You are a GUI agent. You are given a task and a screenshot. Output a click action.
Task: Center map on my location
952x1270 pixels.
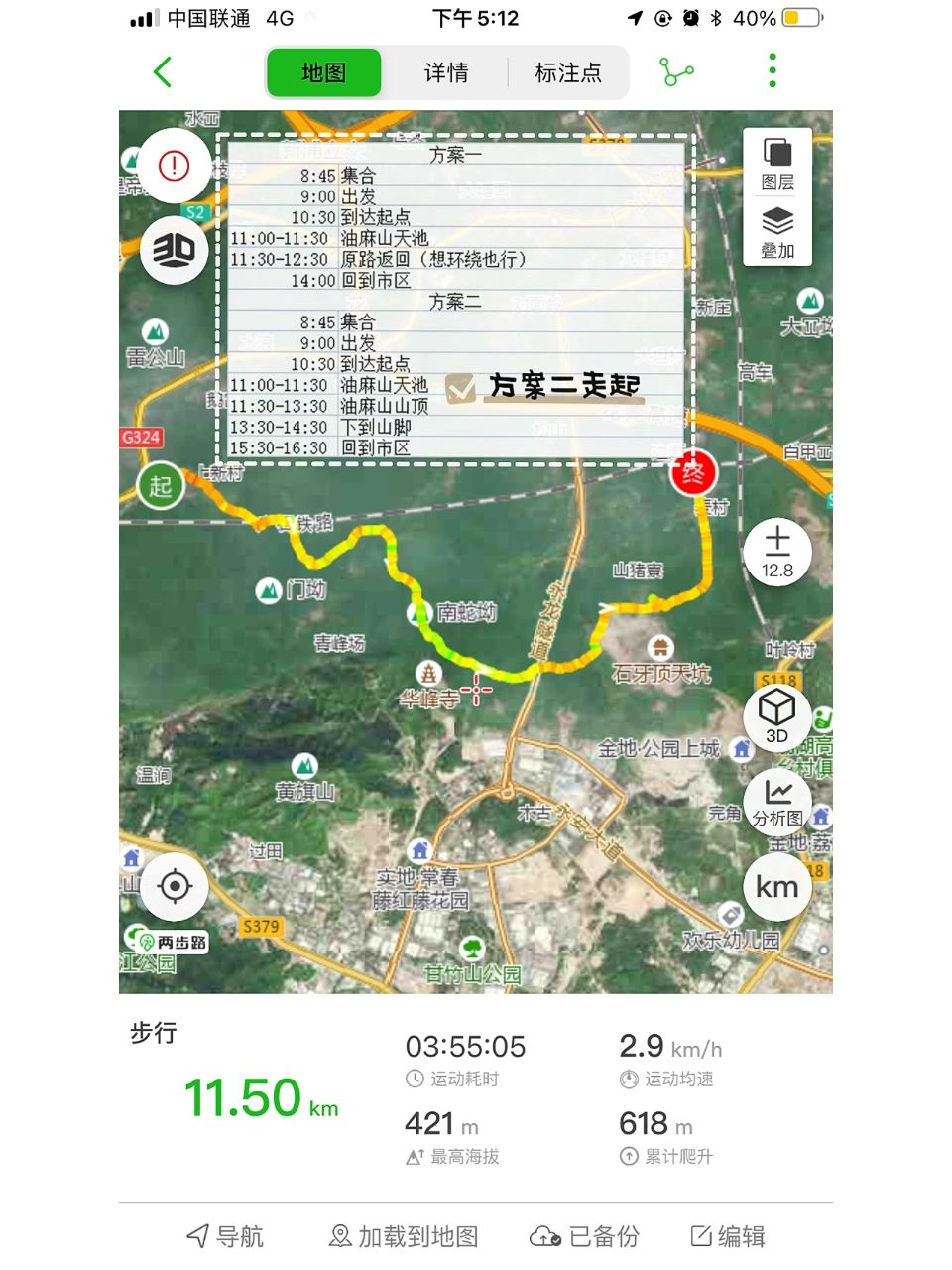tap(175, 886)
